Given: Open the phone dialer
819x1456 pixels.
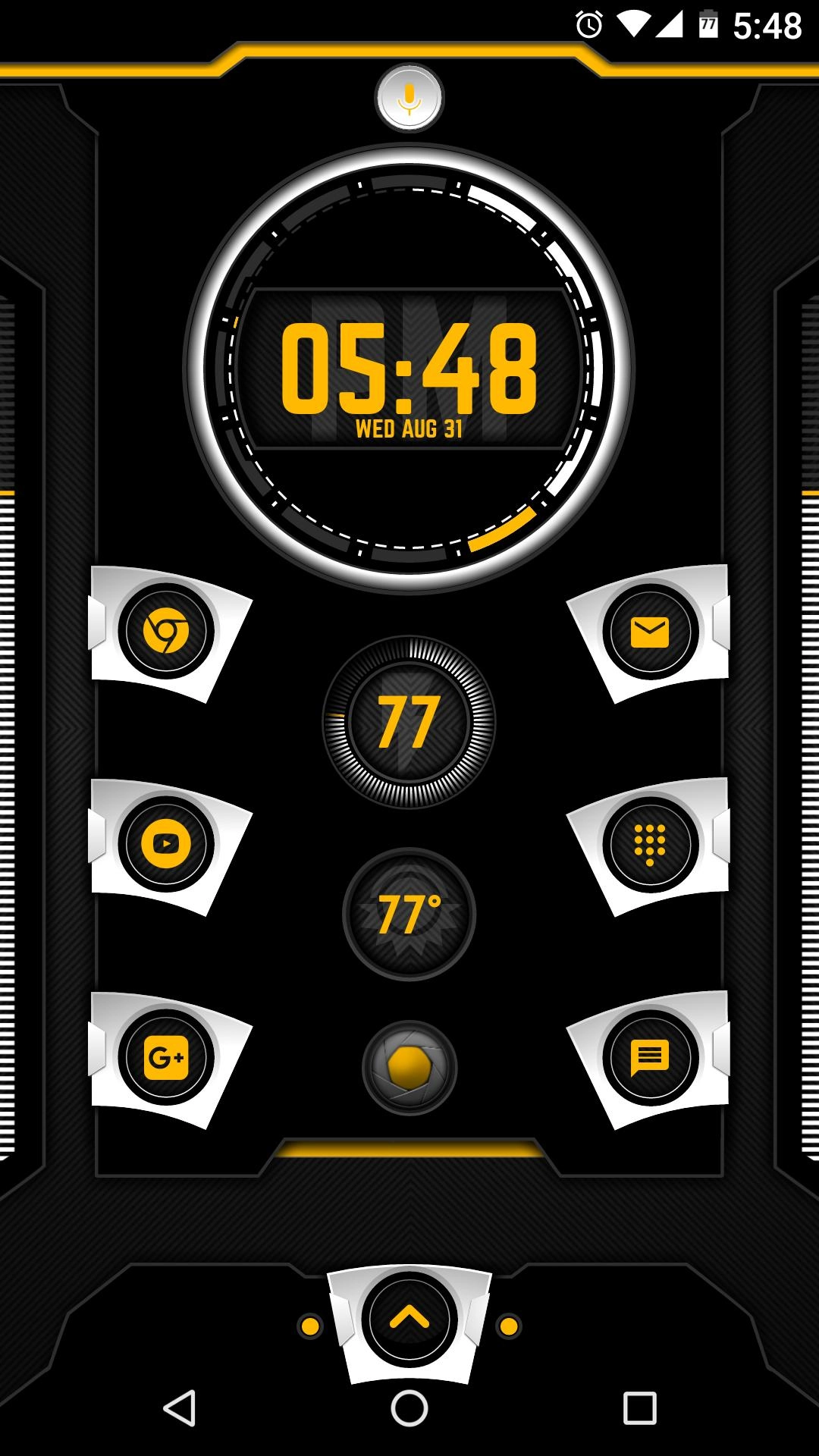Looking at the screenshot, I should click(x=650, y=844).
